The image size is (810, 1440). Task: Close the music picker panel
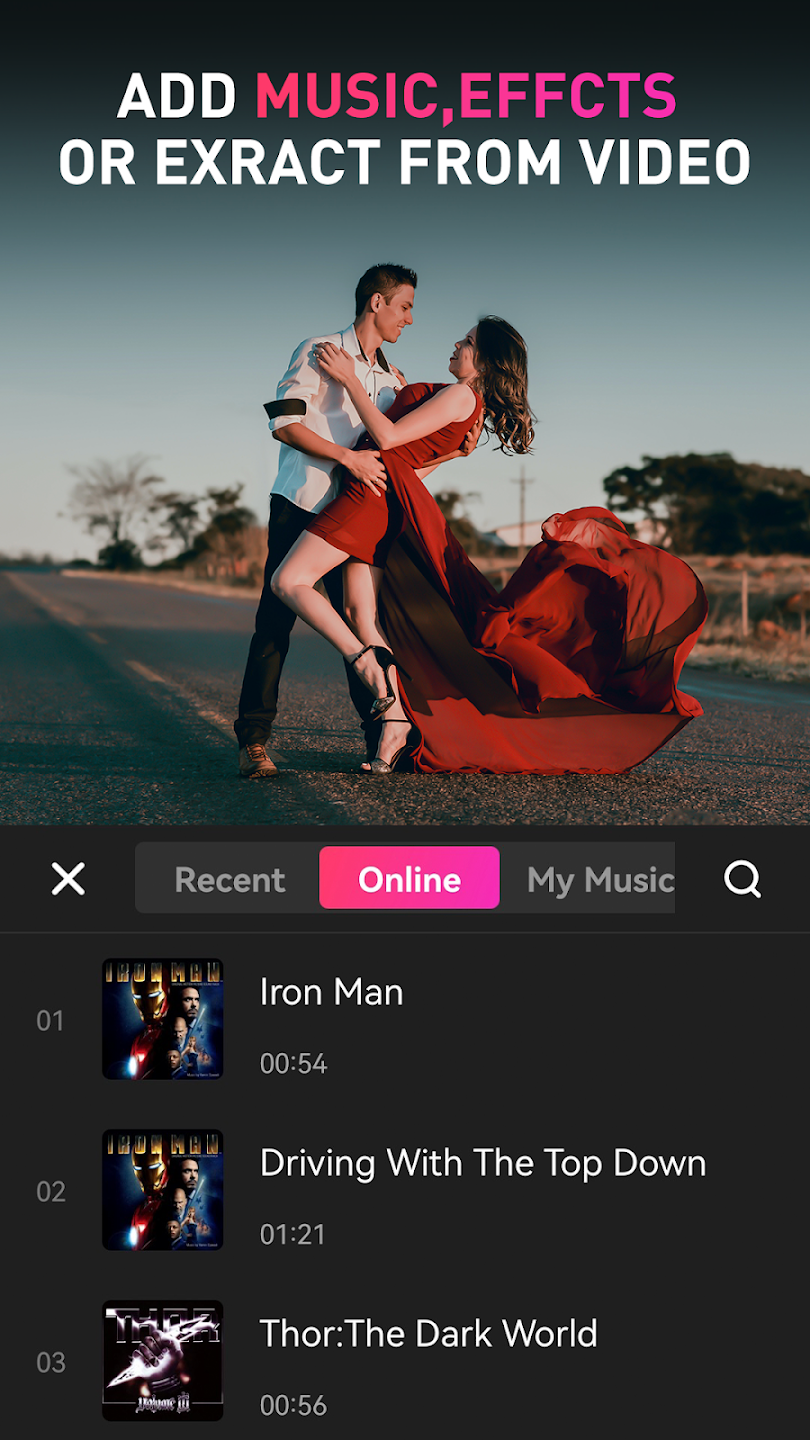pyautogui.click(x=68, y=879)
